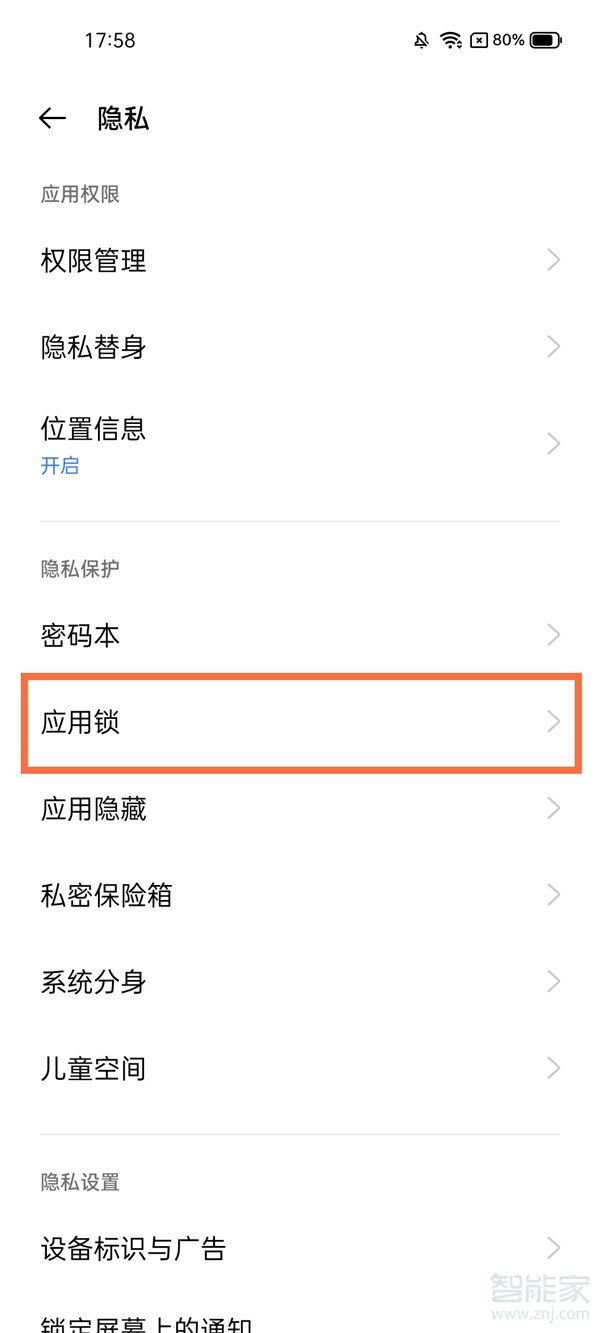
Task: Open 应用隐藏 settings
Action: (300, 808)
